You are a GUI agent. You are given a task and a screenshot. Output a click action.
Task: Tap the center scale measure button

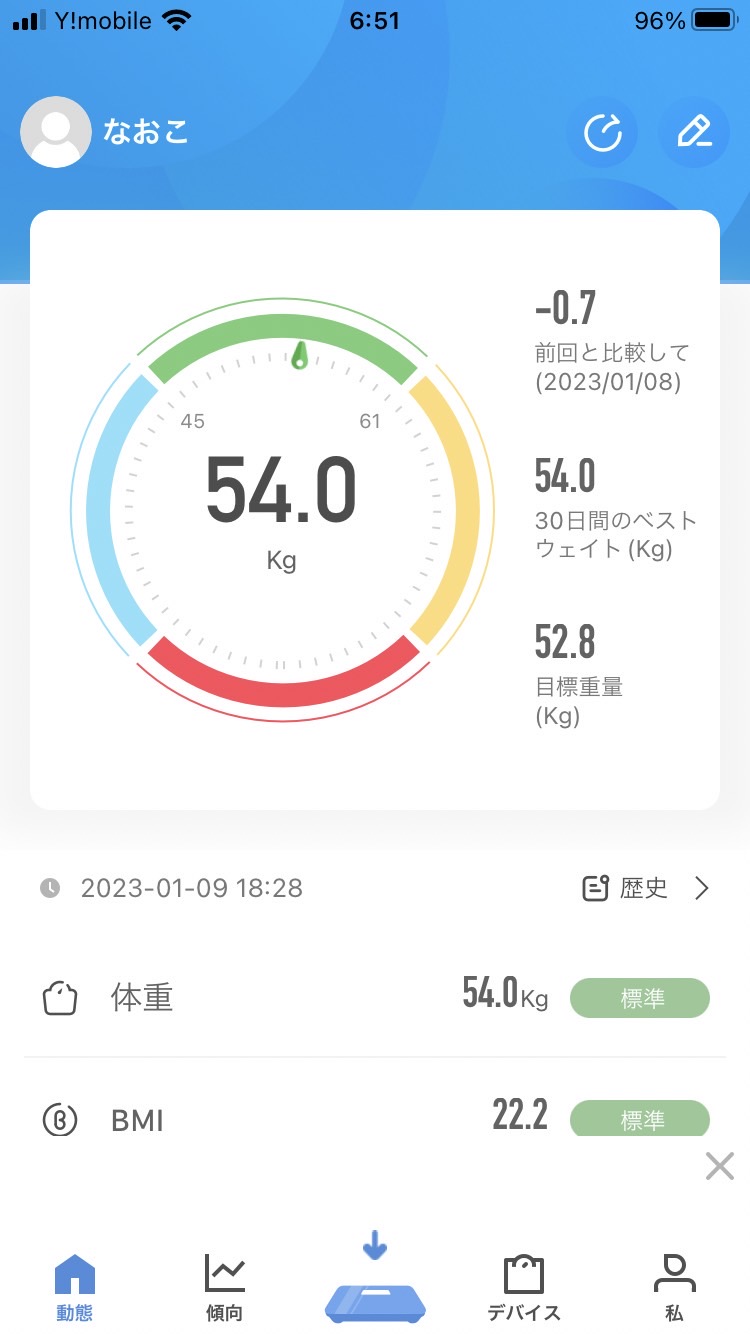click(x=375, y=1279)
